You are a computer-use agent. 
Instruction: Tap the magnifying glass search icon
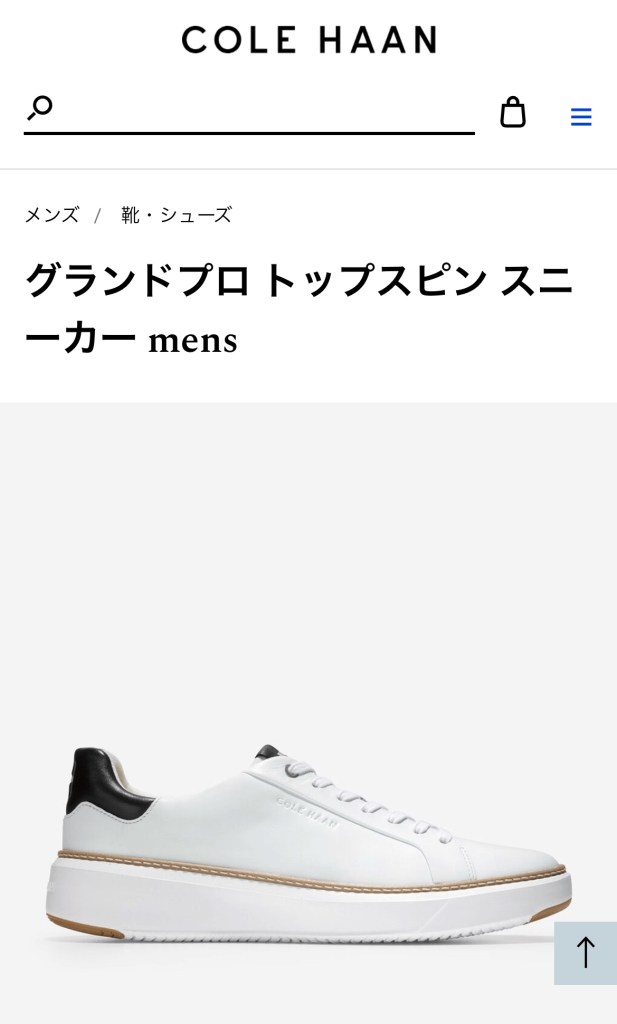coord(40,107)
